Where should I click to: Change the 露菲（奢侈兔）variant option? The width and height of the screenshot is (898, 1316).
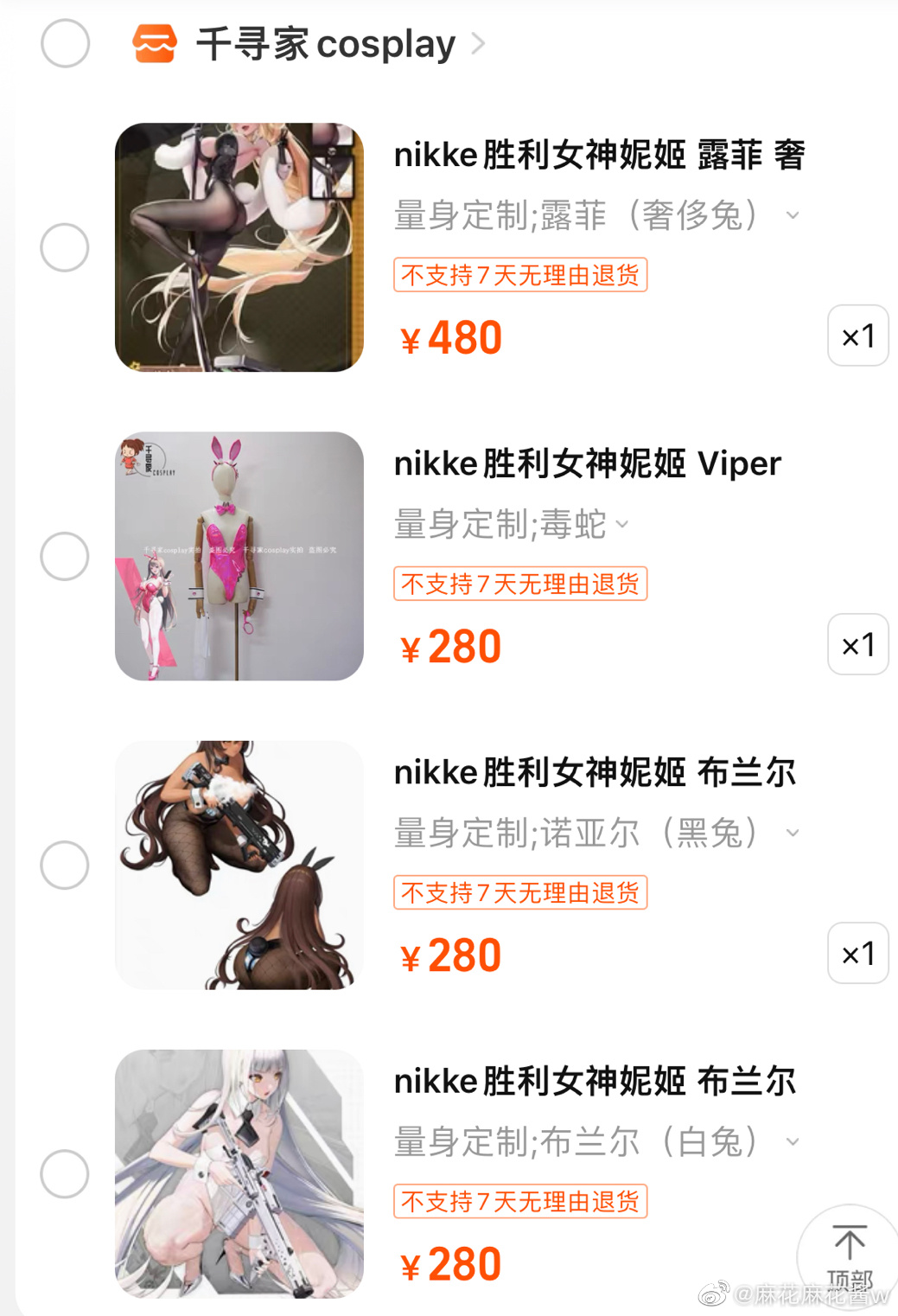pos(596,215)
